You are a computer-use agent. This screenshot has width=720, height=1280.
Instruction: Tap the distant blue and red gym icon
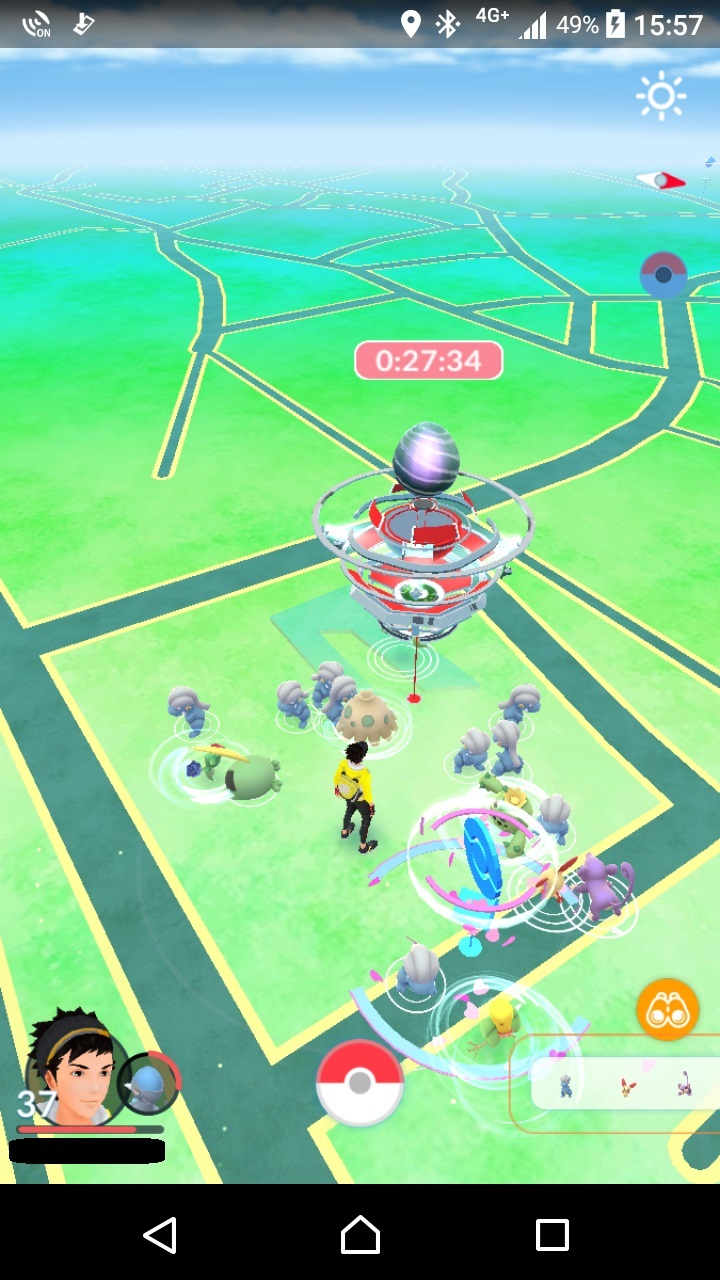(664, 273)
